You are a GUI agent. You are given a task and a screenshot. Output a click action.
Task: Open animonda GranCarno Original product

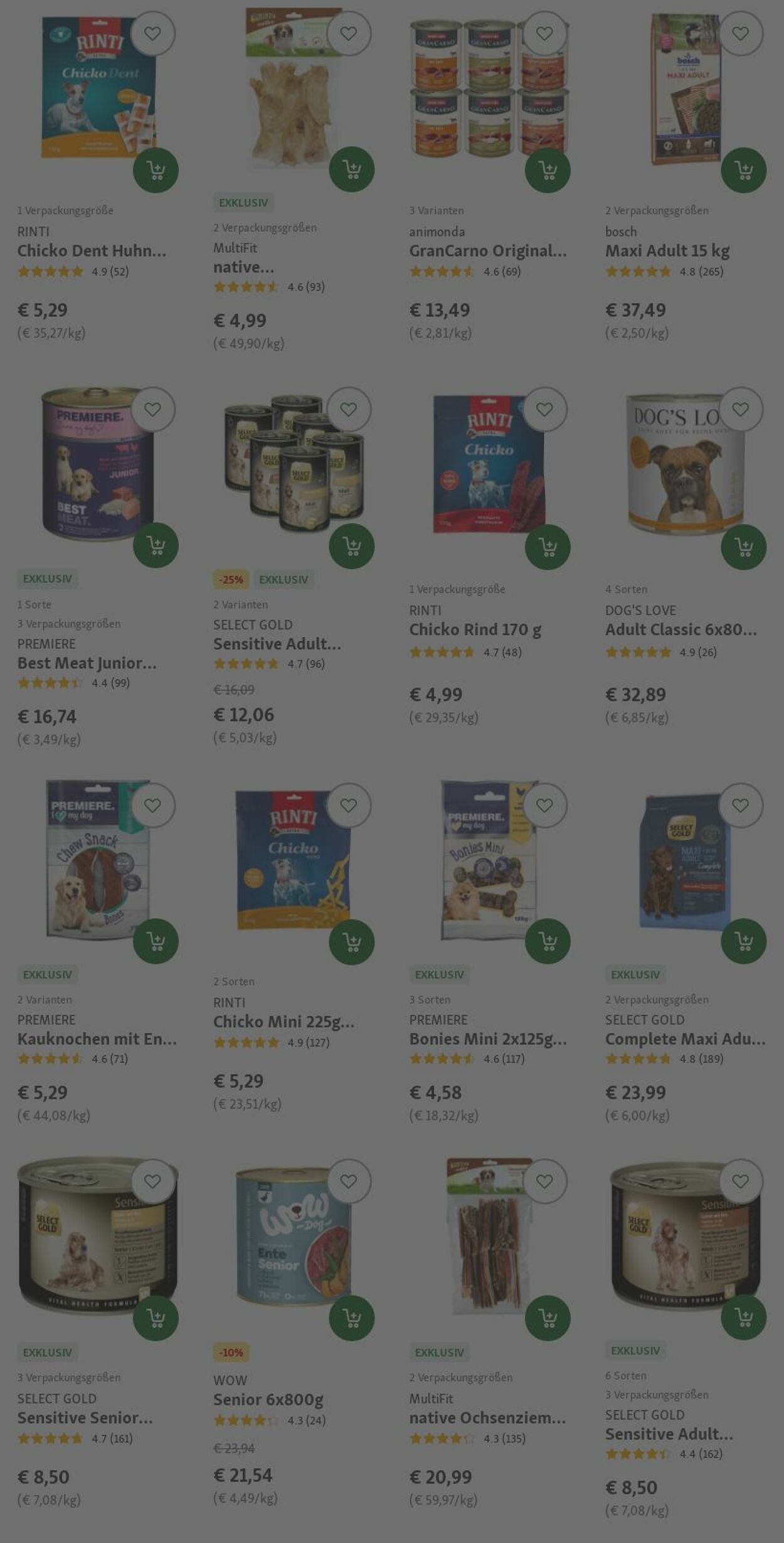[487, 251]
